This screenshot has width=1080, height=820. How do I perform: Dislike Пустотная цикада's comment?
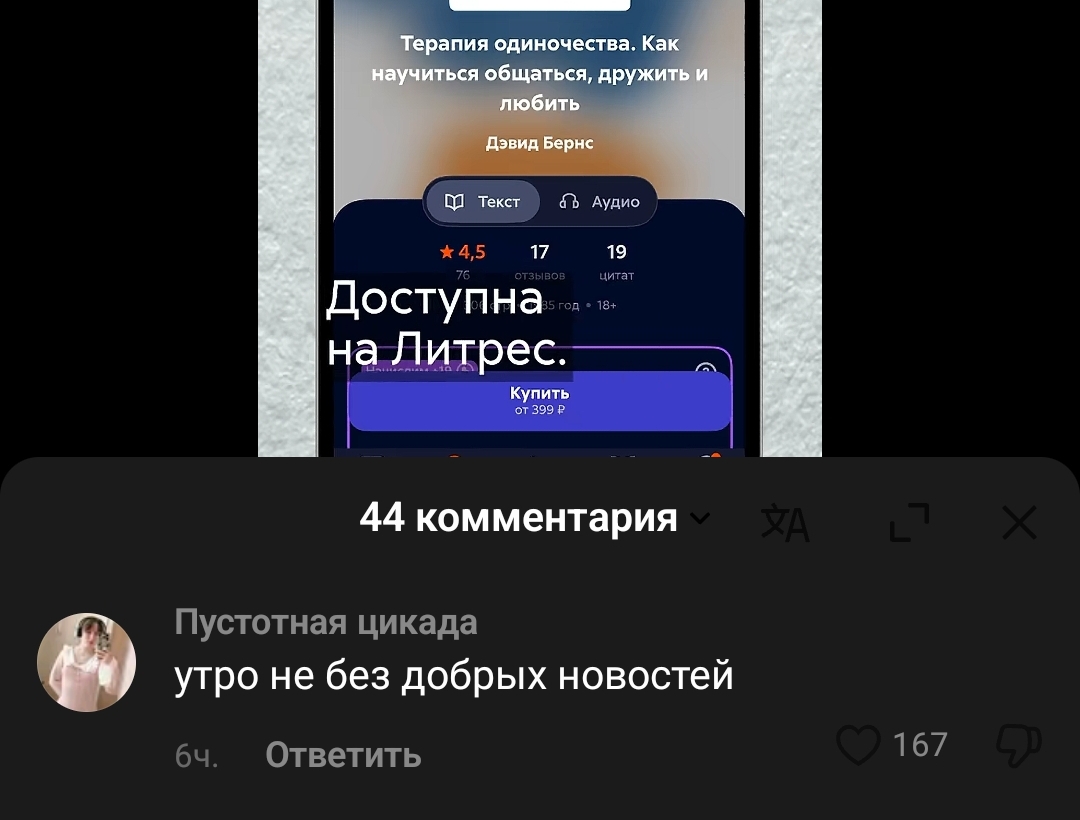(1019, 746)
